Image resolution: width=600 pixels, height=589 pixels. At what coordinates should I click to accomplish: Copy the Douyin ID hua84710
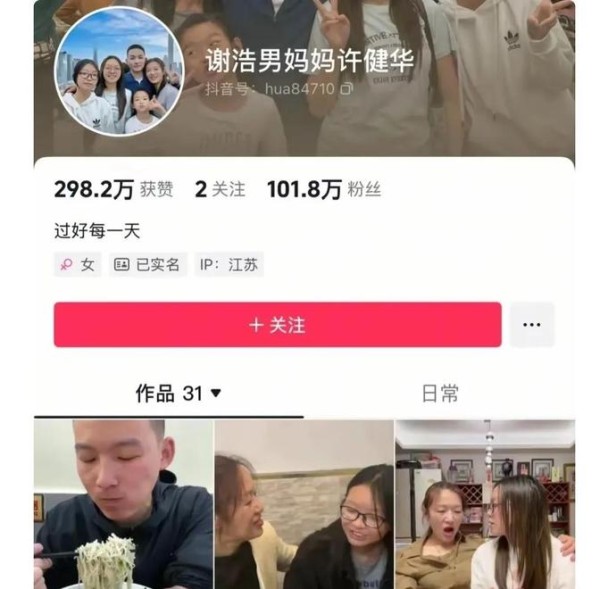[x=346, y=89]
